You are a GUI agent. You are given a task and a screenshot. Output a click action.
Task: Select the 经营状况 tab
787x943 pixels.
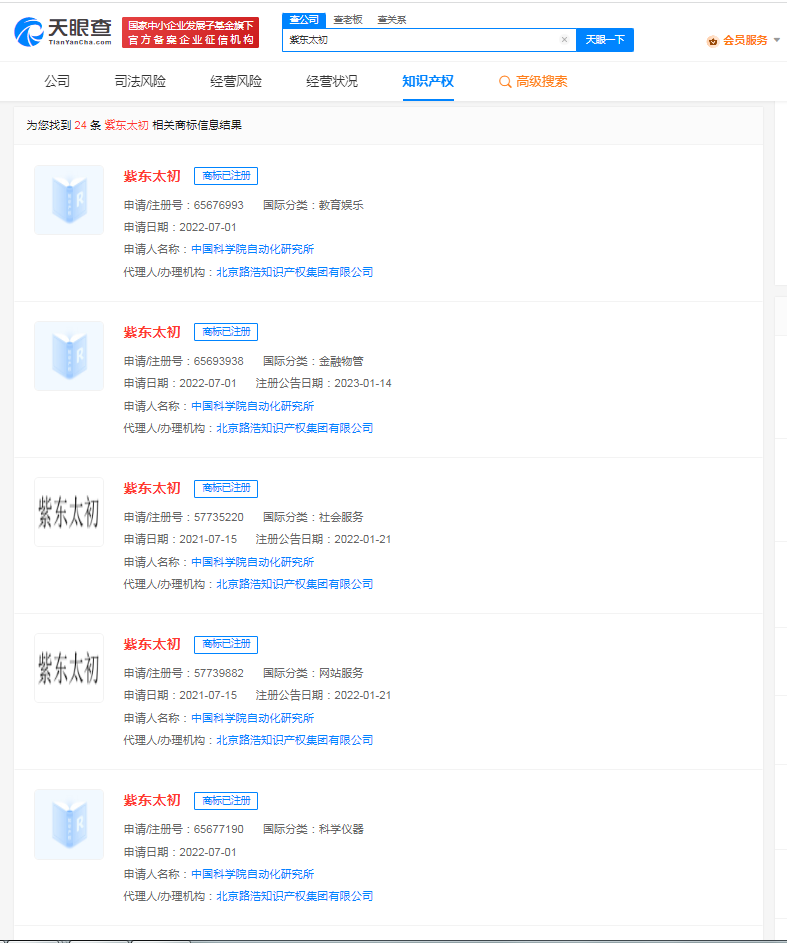(332, 81)
